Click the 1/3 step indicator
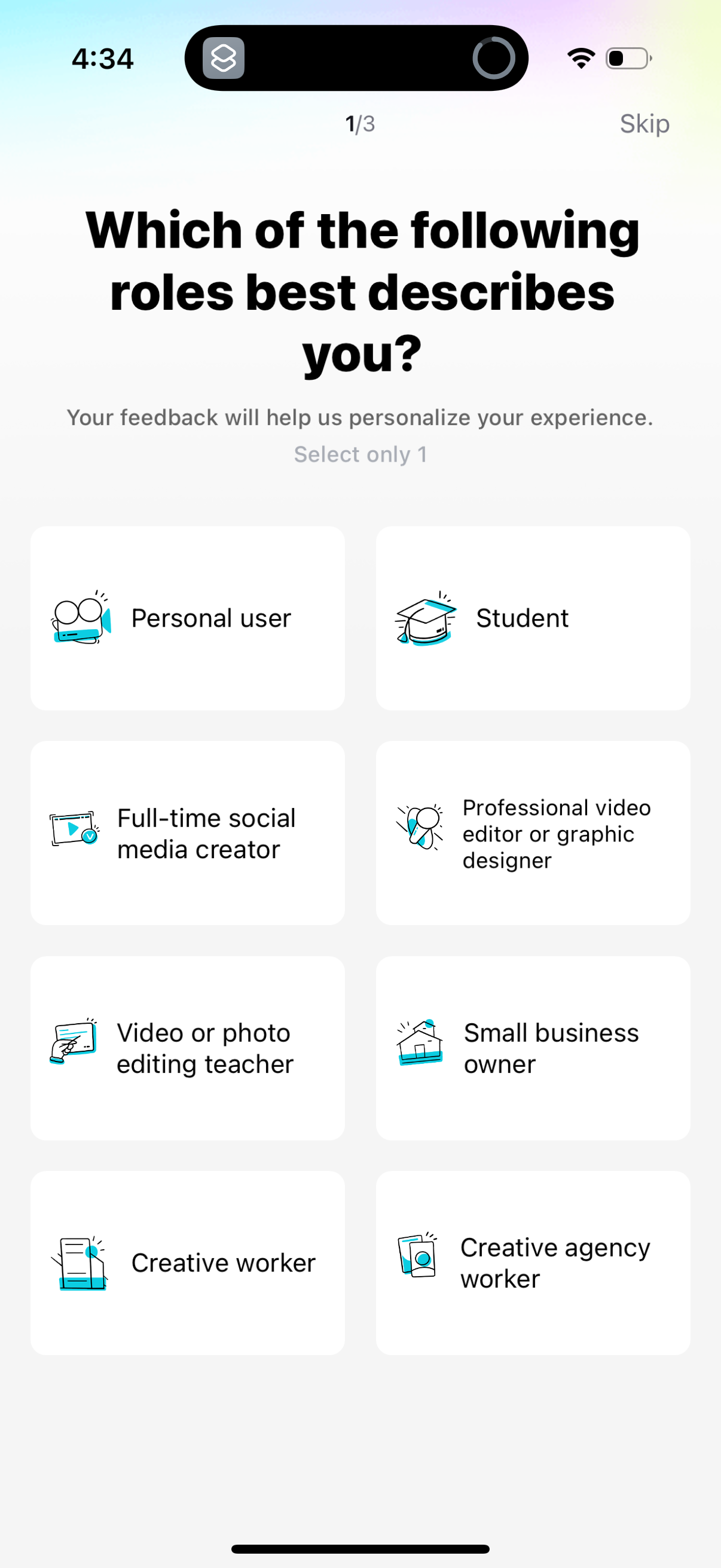This screenshot has width=721, height=1568. pyautogui.click(x=360, y=123)
